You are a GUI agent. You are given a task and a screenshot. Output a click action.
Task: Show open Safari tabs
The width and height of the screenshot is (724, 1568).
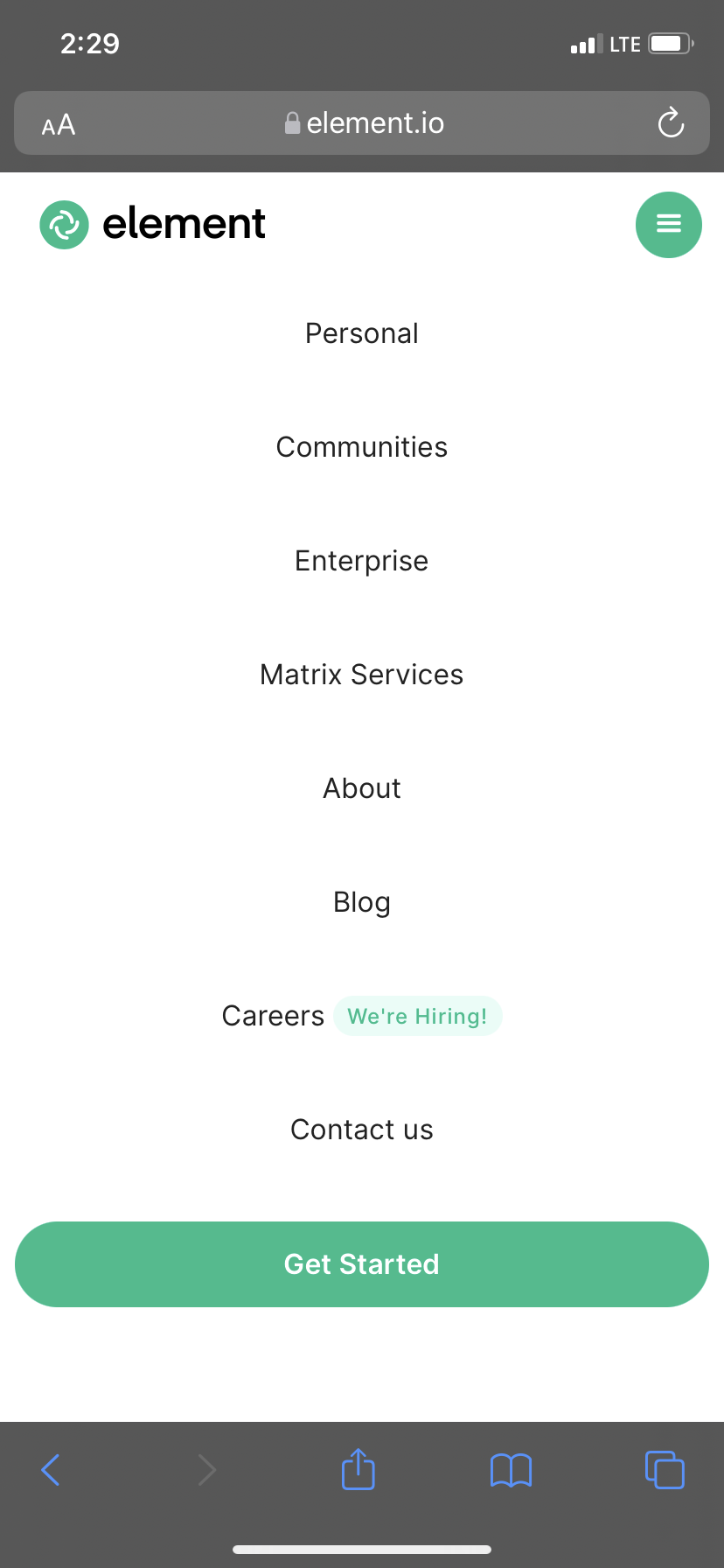[665, 1470]
